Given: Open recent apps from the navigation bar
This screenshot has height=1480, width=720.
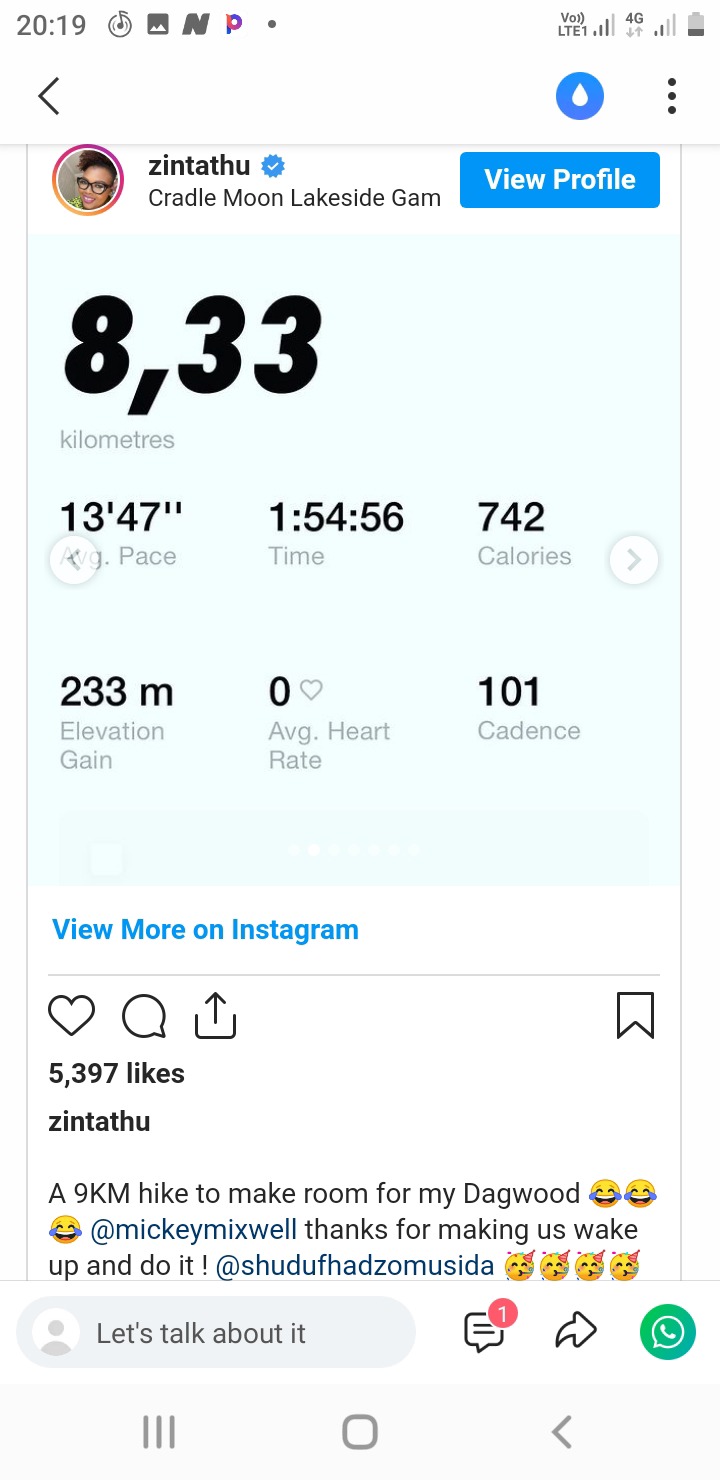Looking at the screenshot, I should click(x=159, y=1432).
